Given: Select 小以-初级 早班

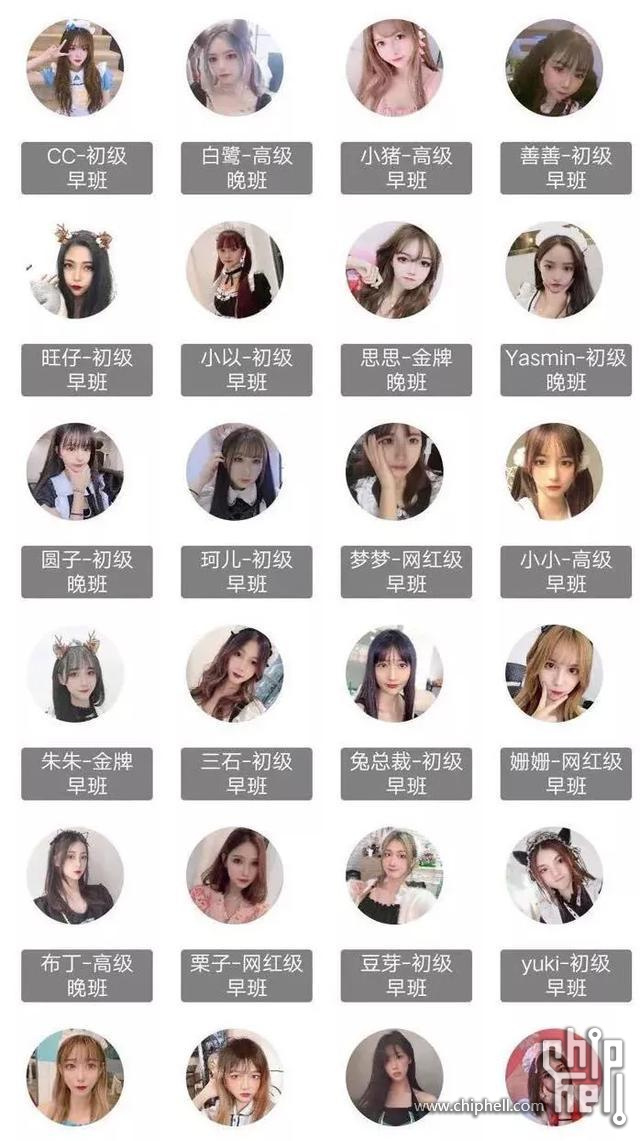Looking at the screenshot, I should point(246,370).
